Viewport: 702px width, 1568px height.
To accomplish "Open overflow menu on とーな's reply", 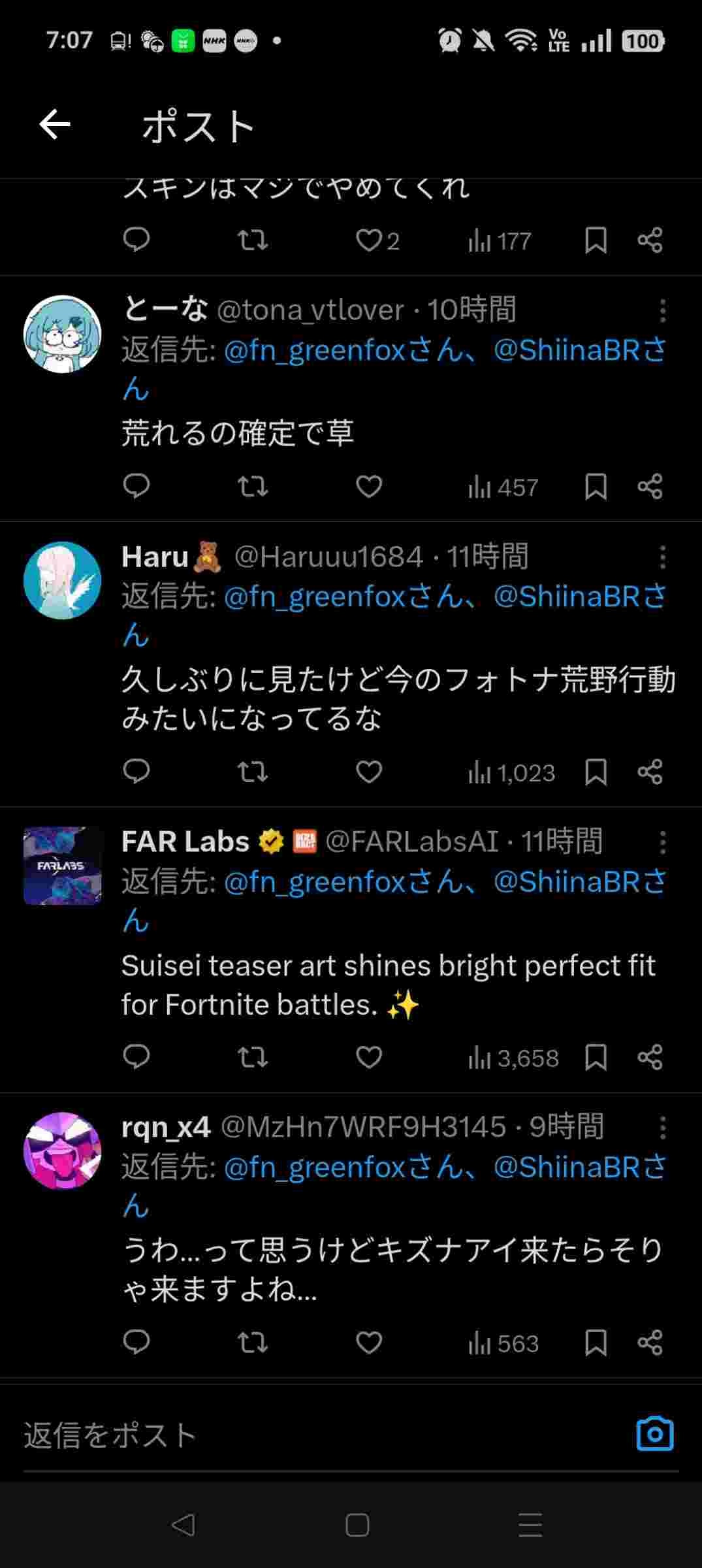I will pos(662,311).
